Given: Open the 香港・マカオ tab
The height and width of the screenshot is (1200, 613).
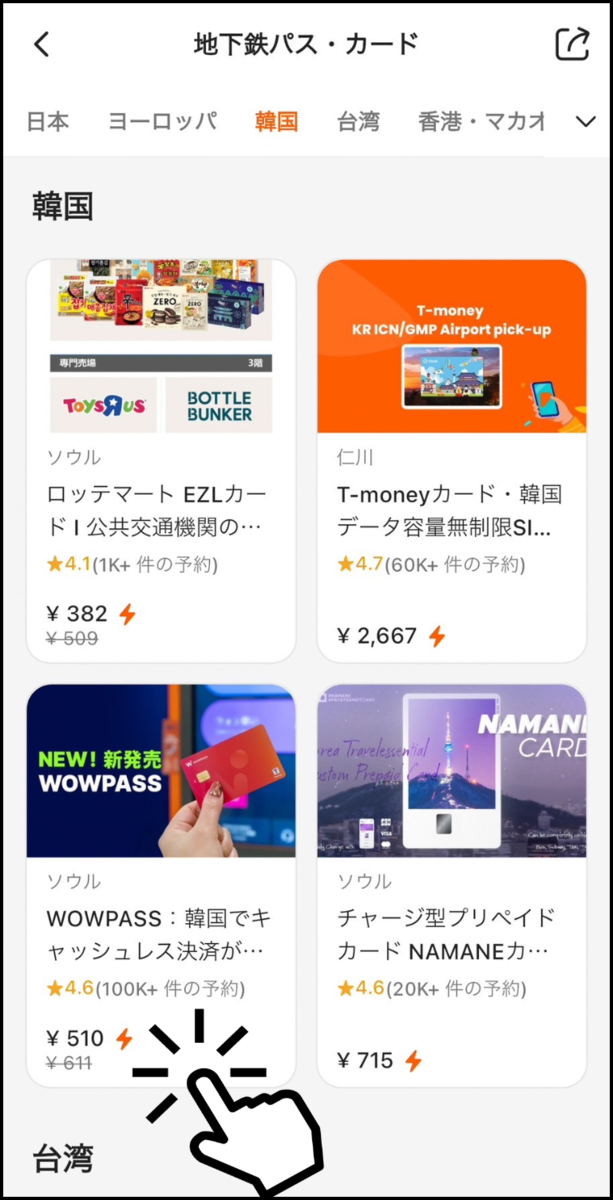Looking at the screenshot, I should pos(482,122).
